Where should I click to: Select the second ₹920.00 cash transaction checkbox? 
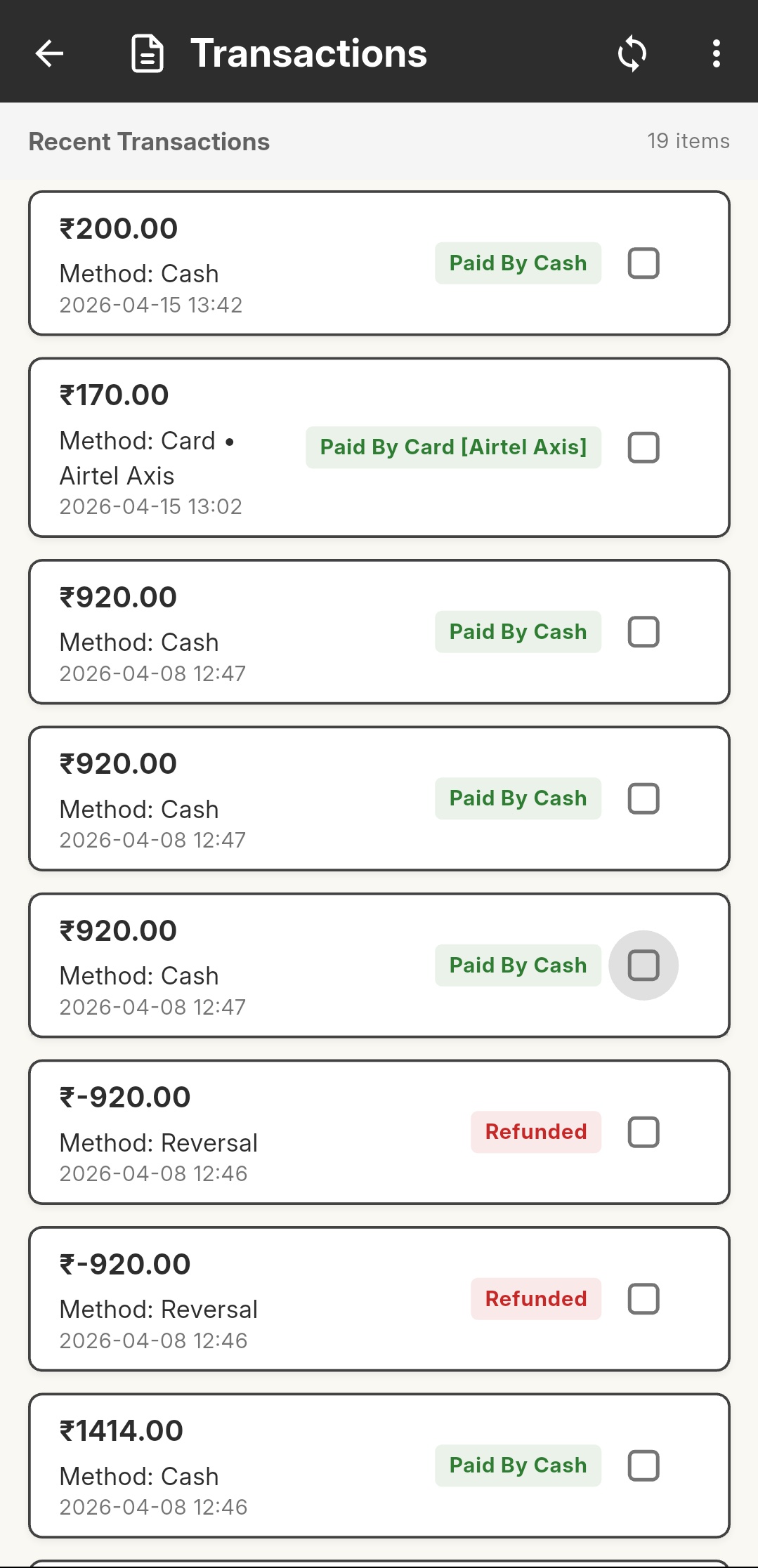[x=643, y=798]
